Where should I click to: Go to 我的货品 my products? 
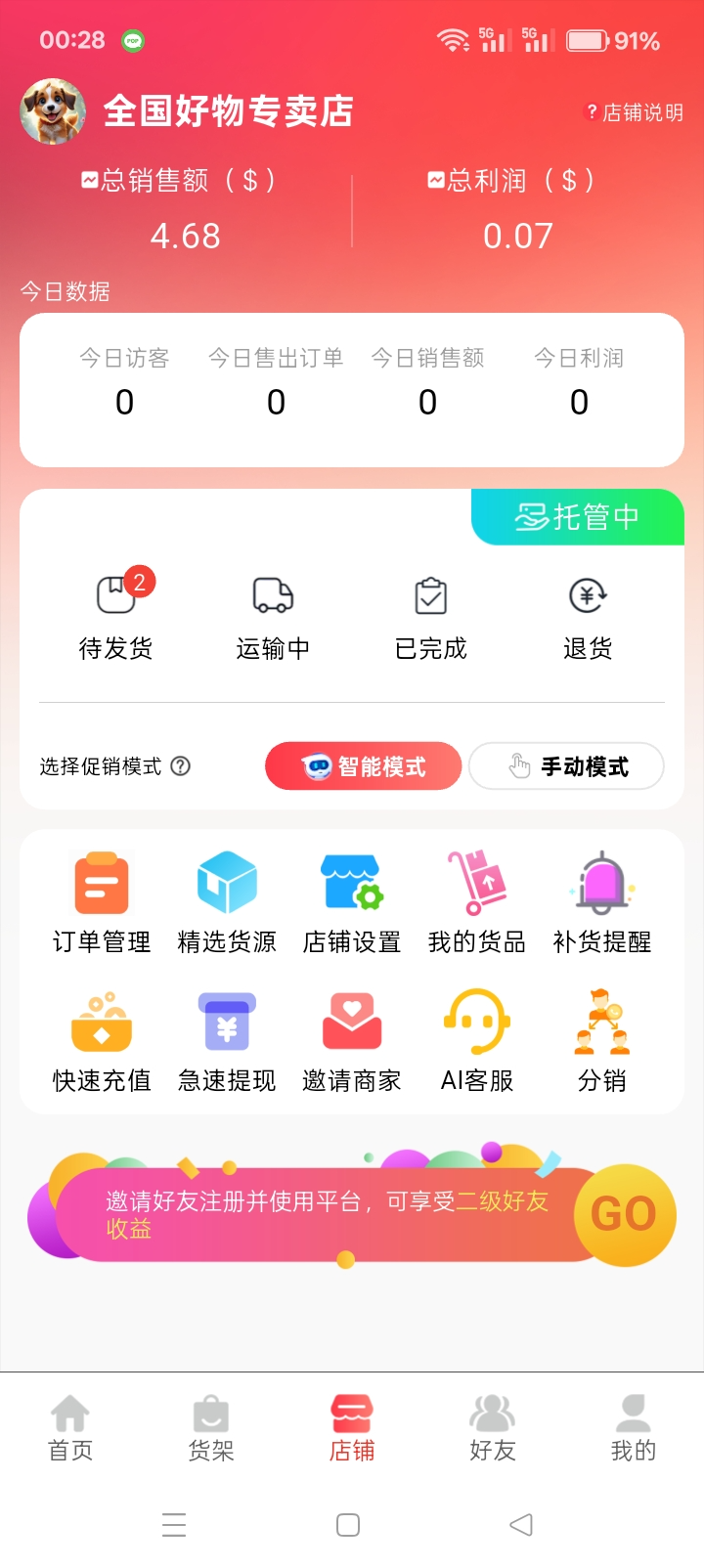pyautogui.click(x=477, y=903)
